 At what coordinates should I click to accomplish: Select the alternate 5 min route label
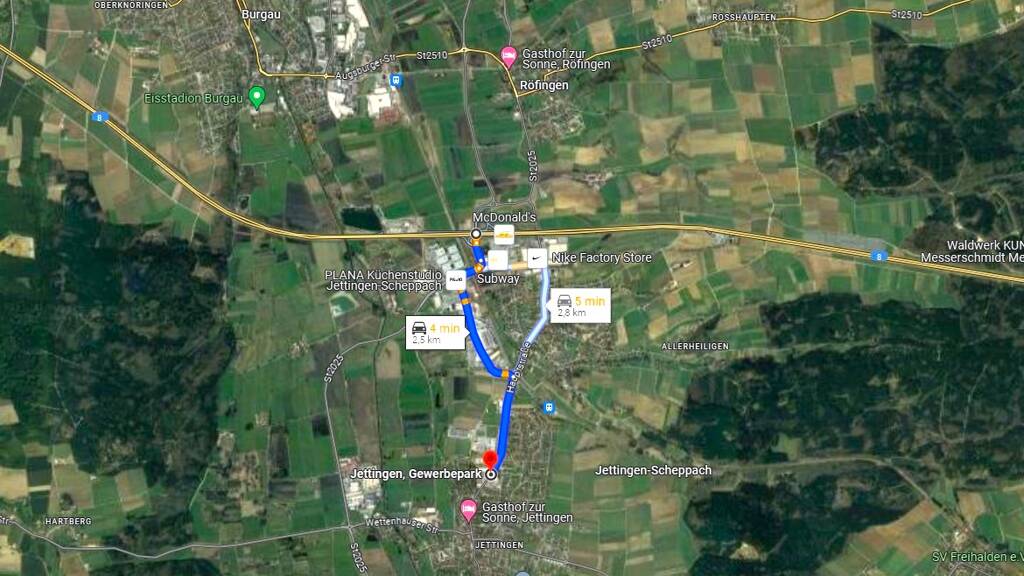pyautogui.click(x=580, y=306)
